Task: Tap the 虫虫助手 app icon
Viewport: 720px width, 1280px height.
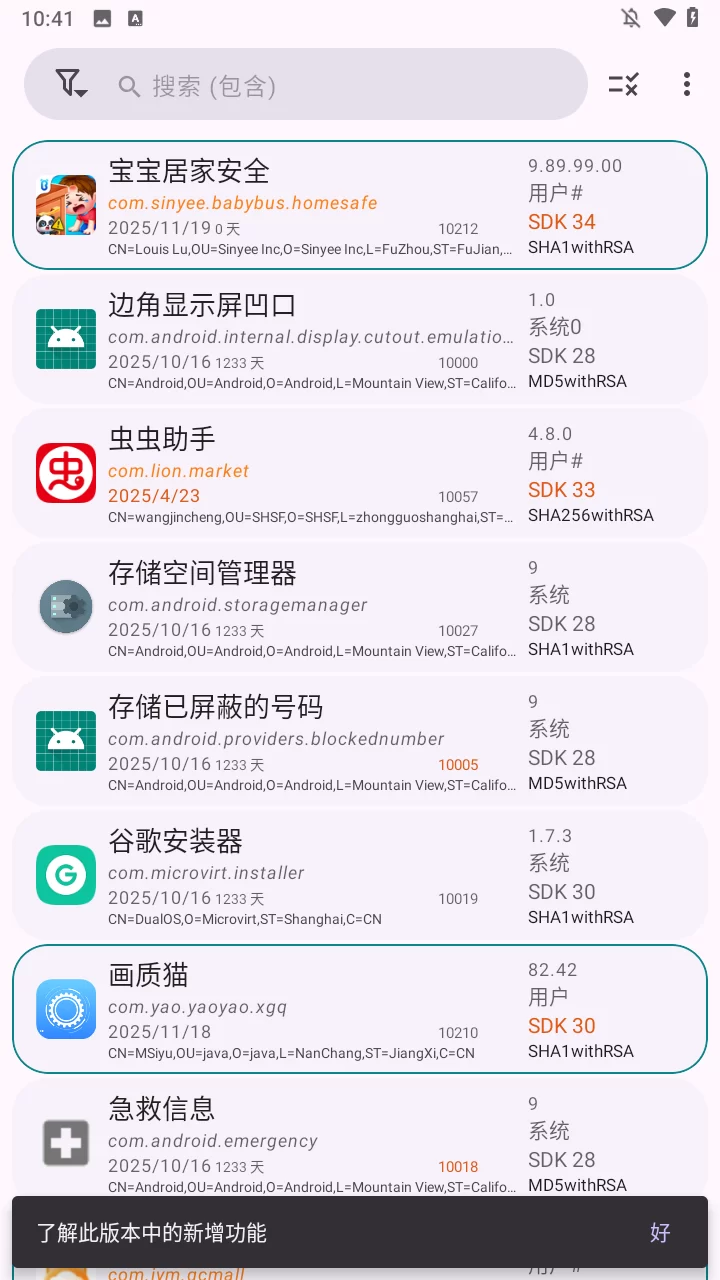Action: pos(65,472)
